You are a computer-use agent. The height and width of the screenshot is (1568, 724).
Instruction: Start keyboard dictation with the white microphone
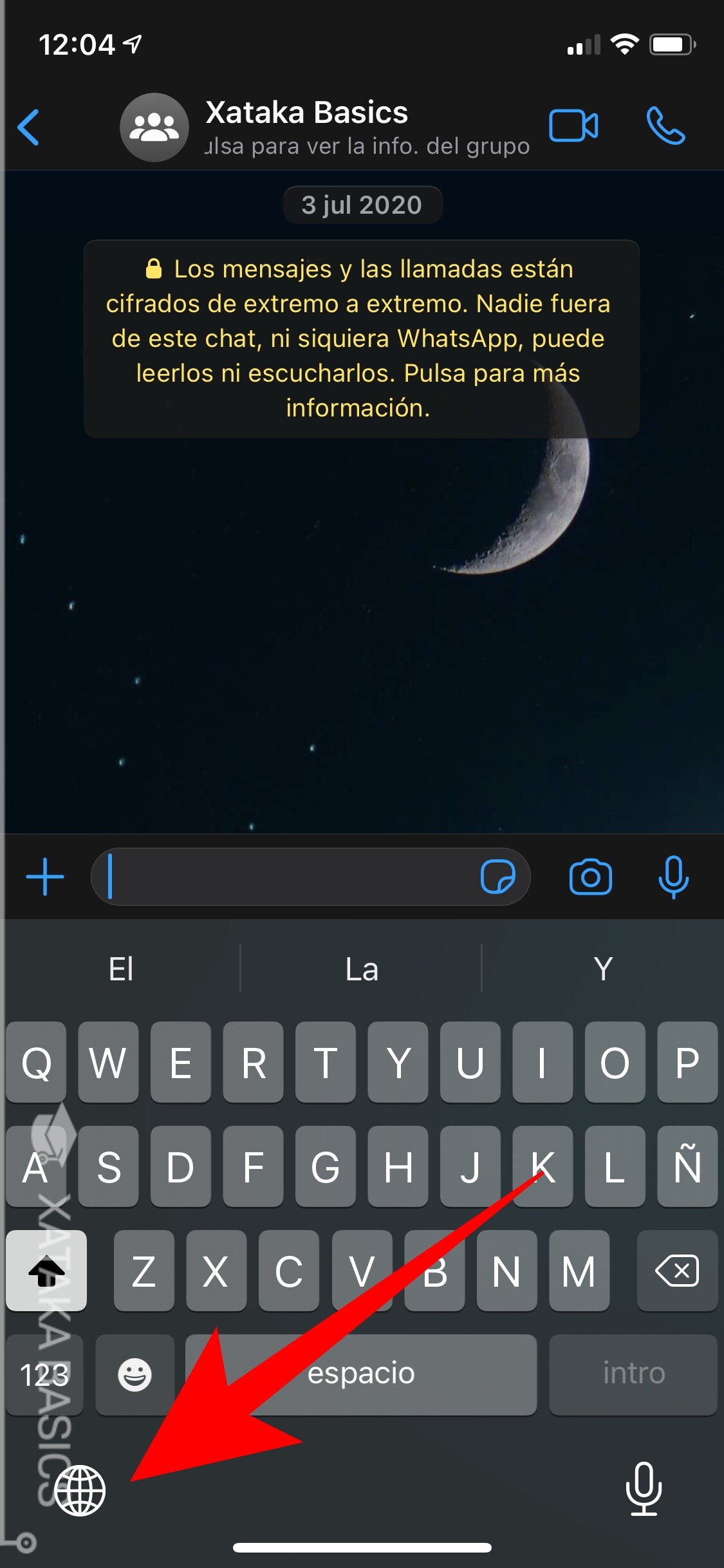pos(644,1489)
